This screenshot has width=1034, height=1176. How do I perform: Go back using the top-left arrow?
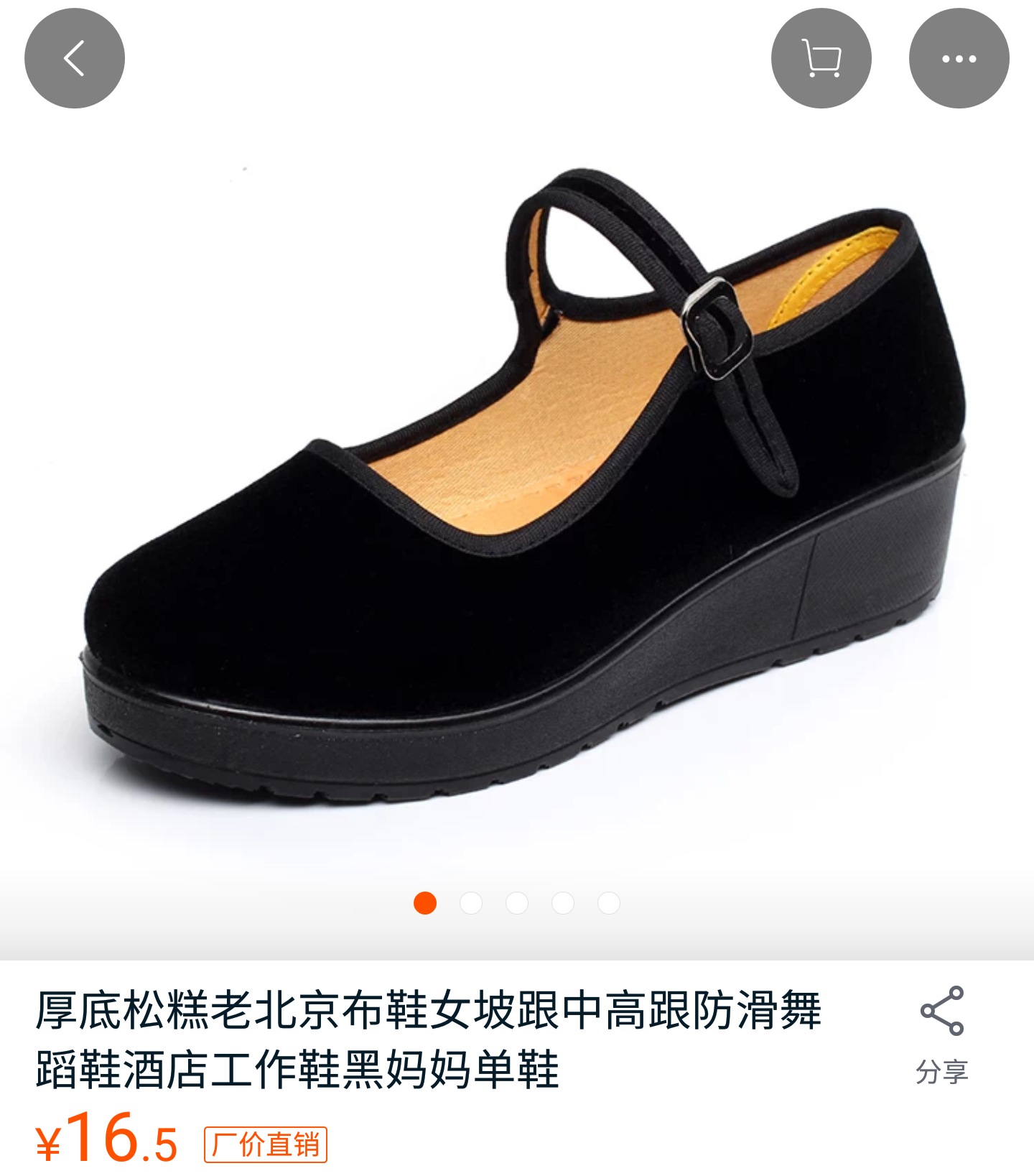point(75,58)
